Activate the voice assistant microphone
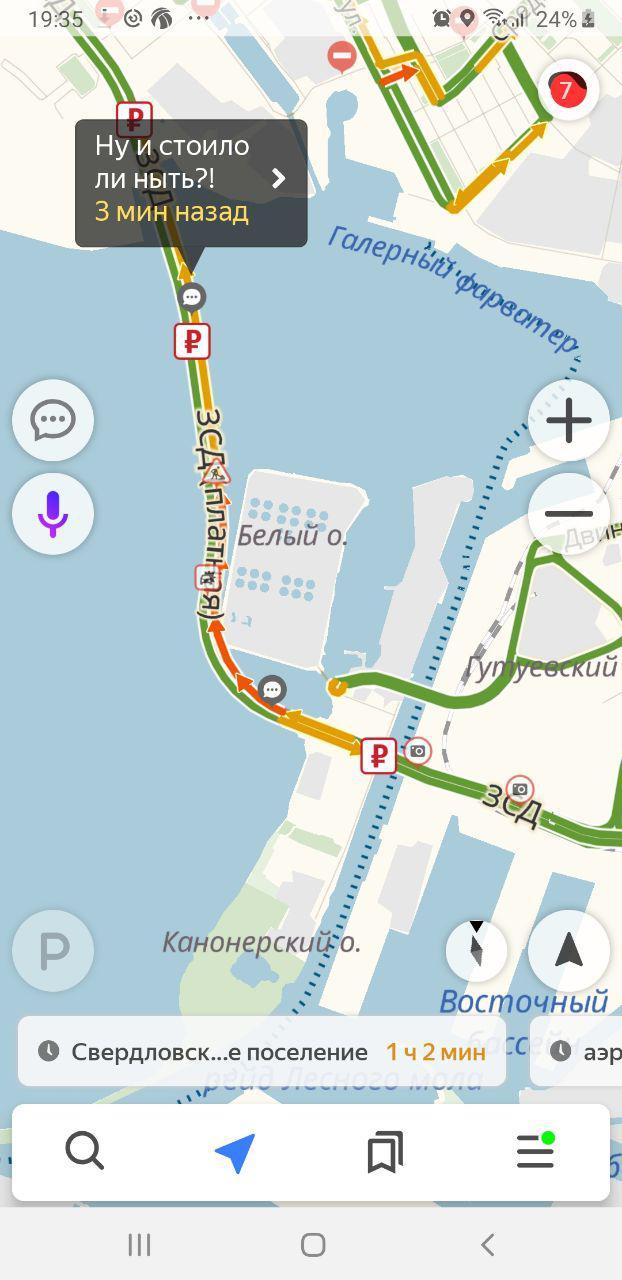 (x=53, y=514)
